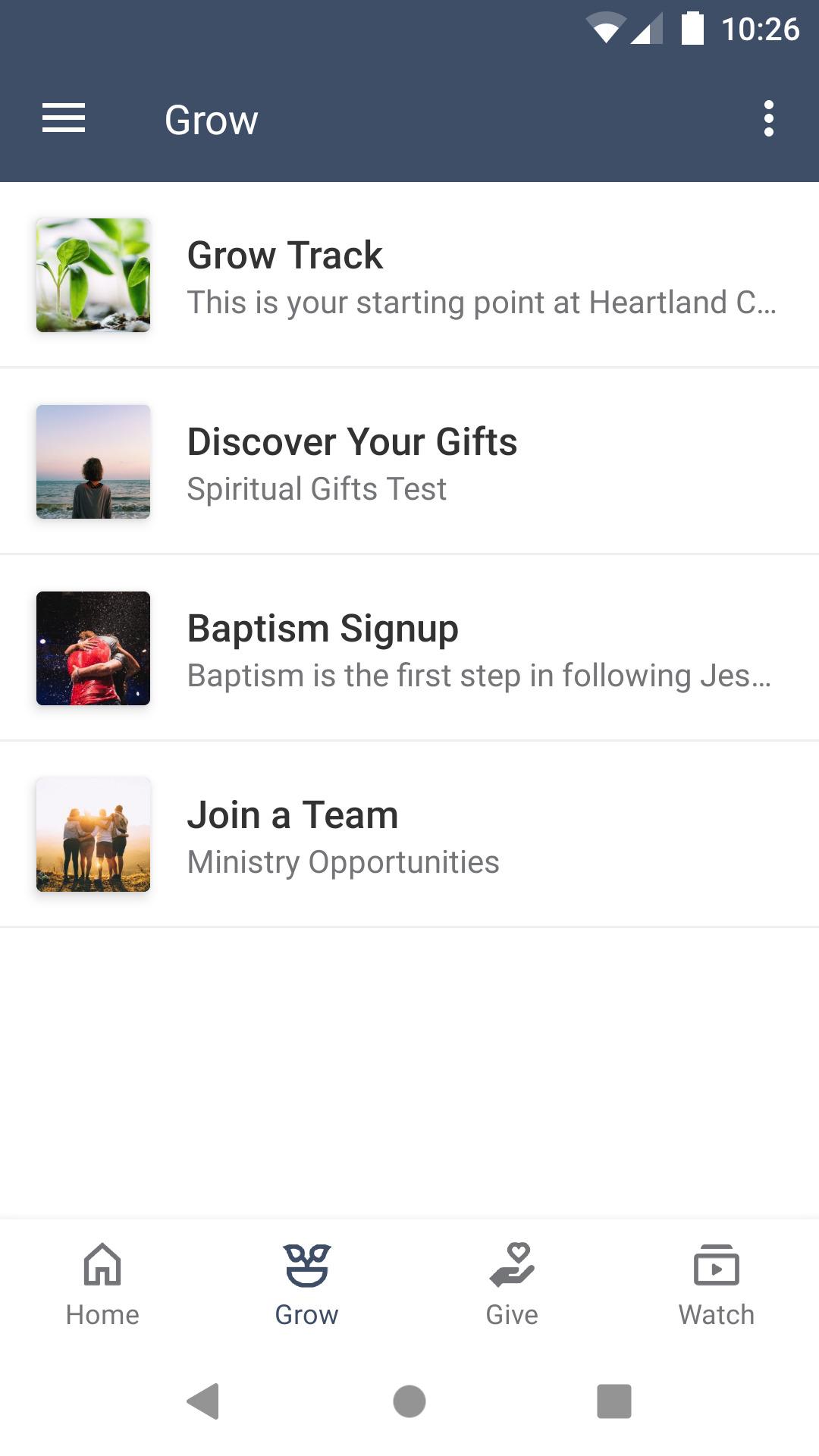Open the hamburger drawer menu
The height and width of the screenshot is (1456, 819).
point(64,118)
